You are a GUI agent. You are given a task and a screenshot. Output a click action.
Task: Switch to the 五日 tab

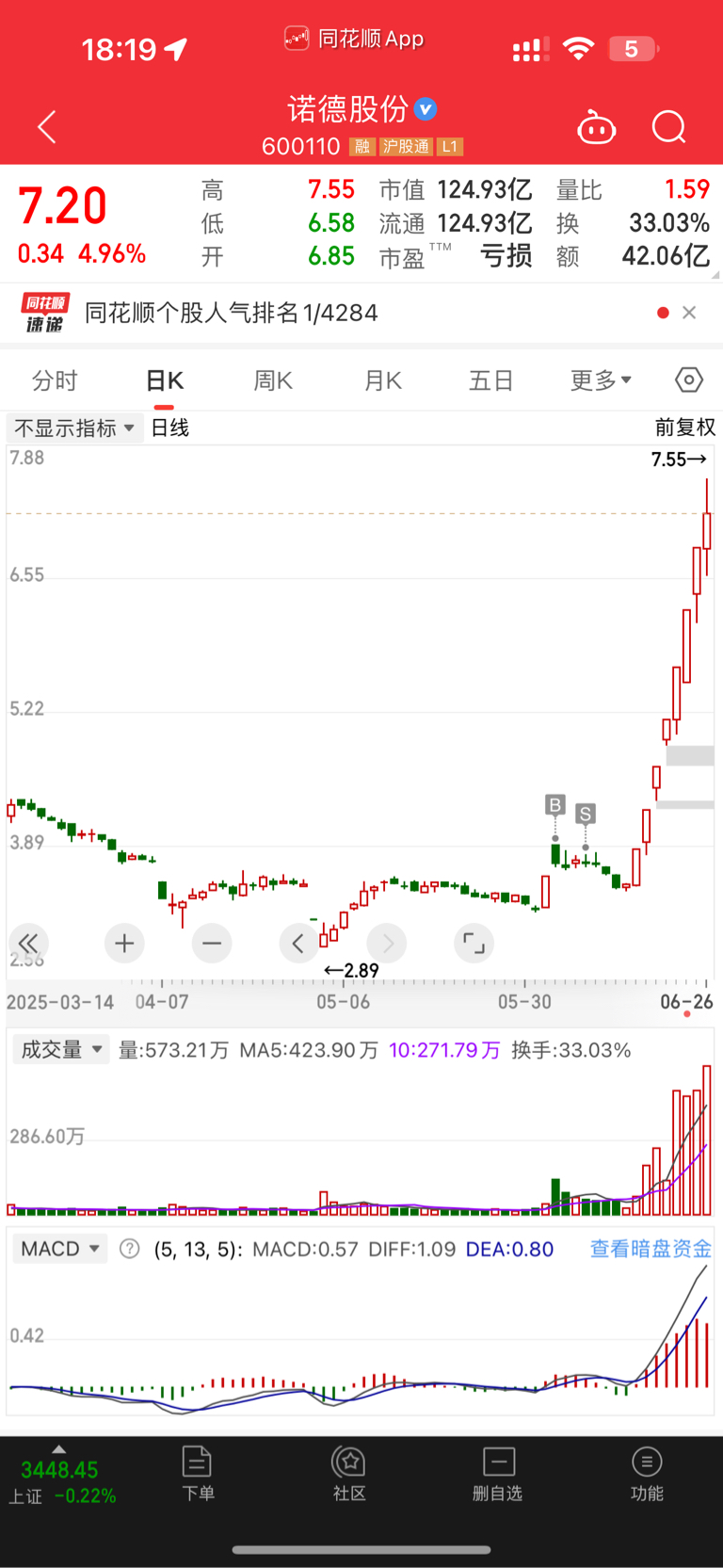(x=490, y=380)
